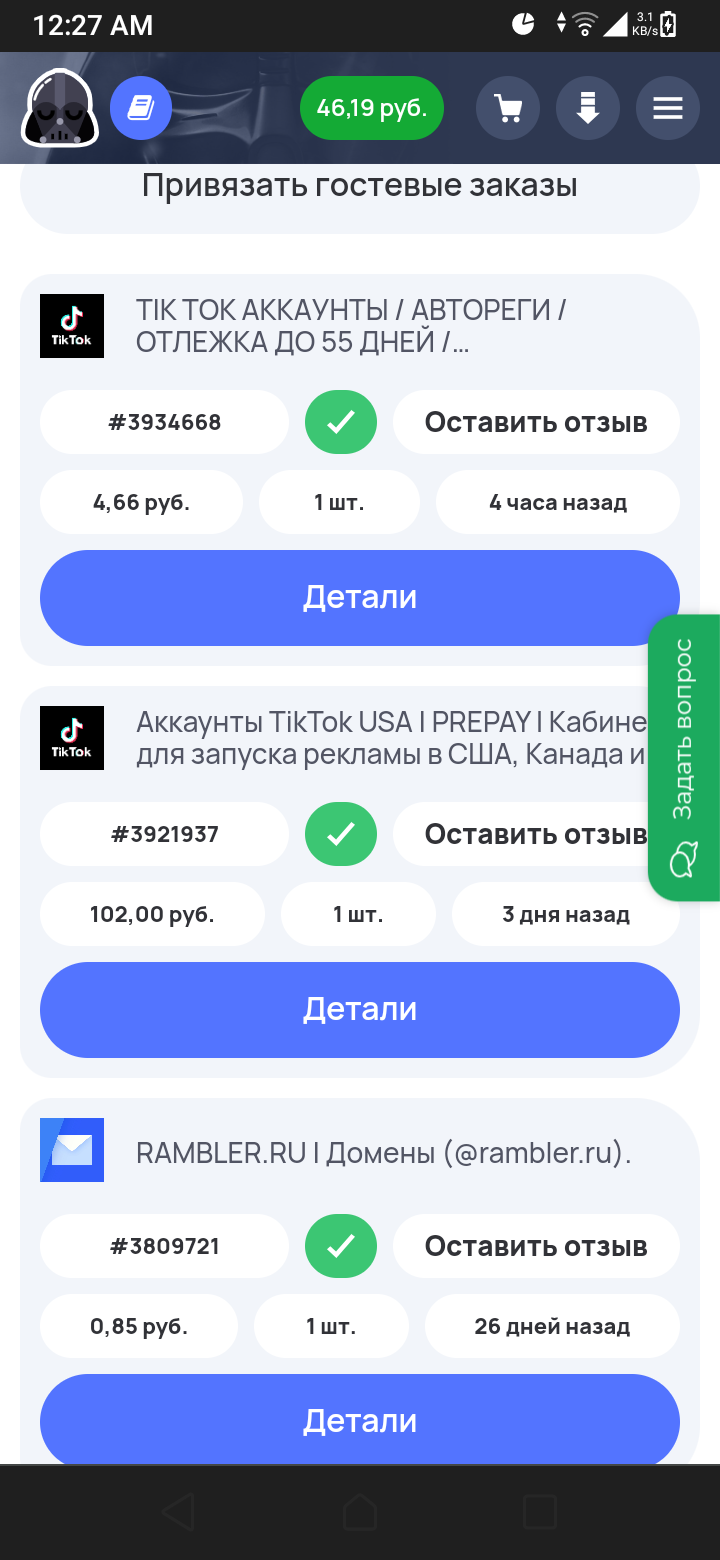The width and height of the screenshot is (720, 1560).
Task: Leave a review for order #3809721
Action: pyautogui.click(x=536, y=1246)
